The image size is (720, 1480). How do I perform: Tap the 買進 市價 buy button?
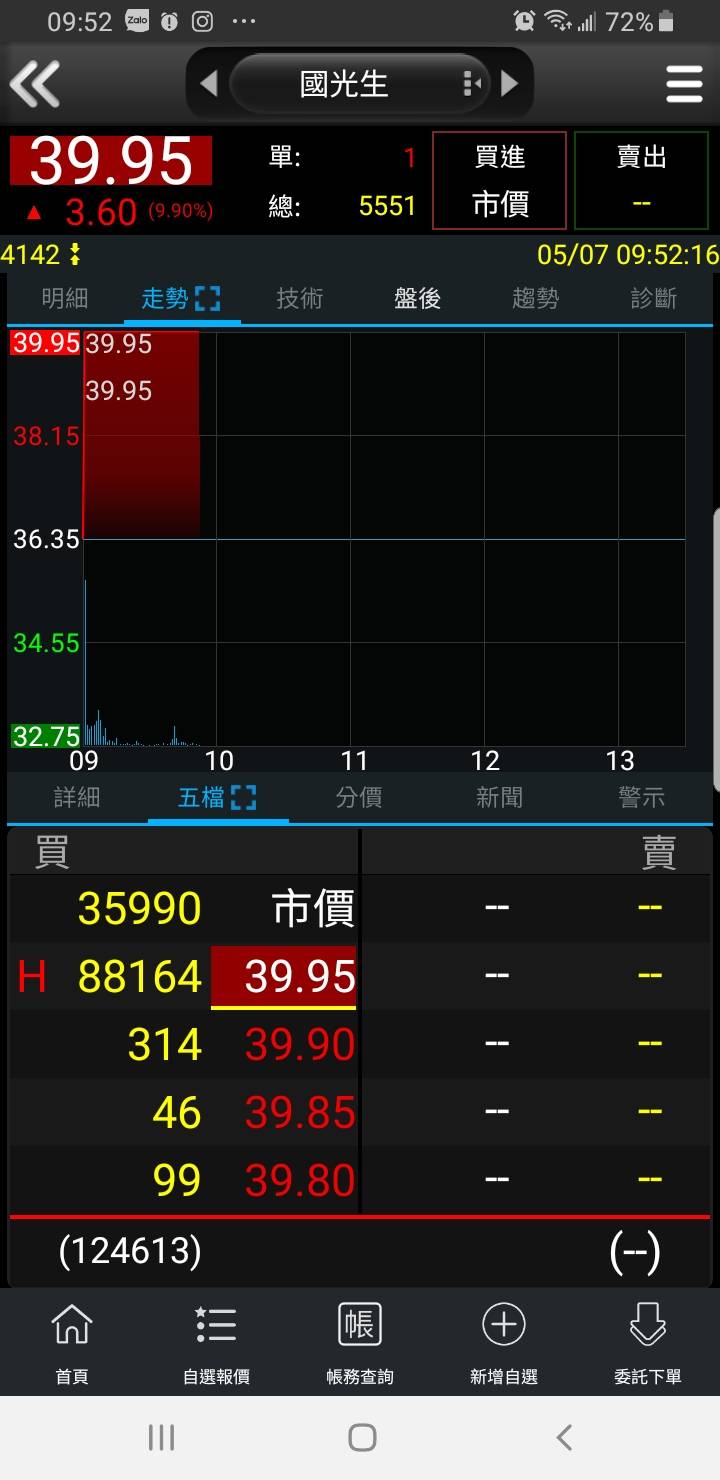coord(500,181)
